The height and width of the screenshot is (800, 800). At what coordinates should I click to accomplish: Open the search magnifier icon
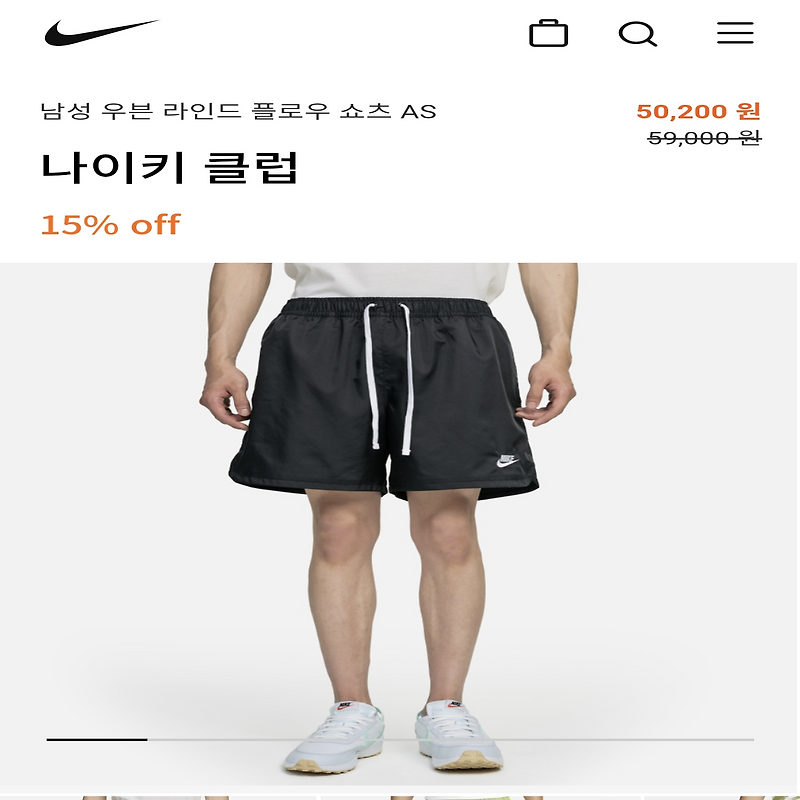point(637,34)
